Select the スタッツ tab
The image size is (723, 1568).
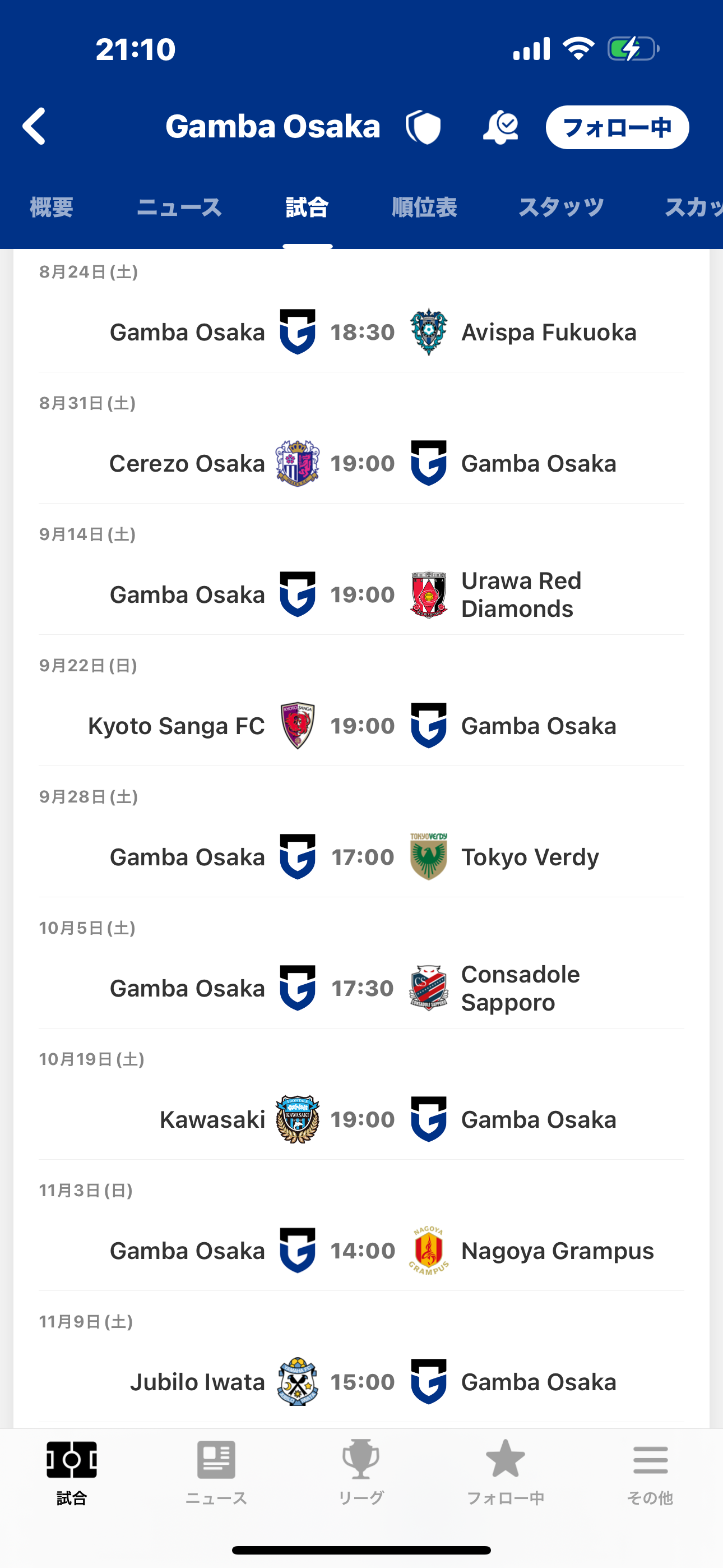(561, 207)
